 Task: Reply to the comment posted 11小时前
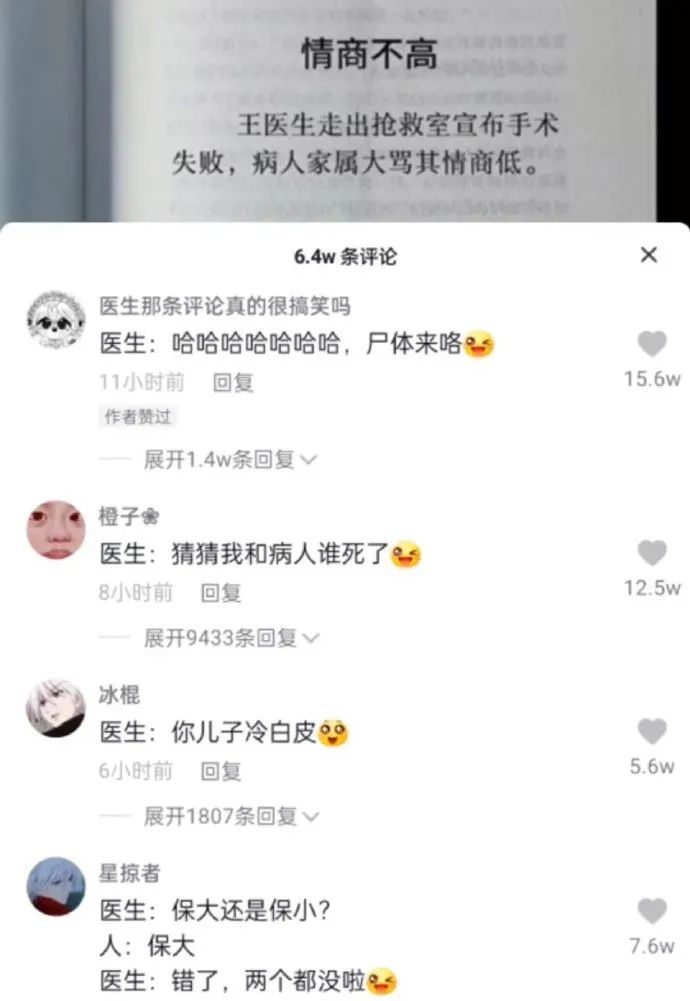coord(233,382)
